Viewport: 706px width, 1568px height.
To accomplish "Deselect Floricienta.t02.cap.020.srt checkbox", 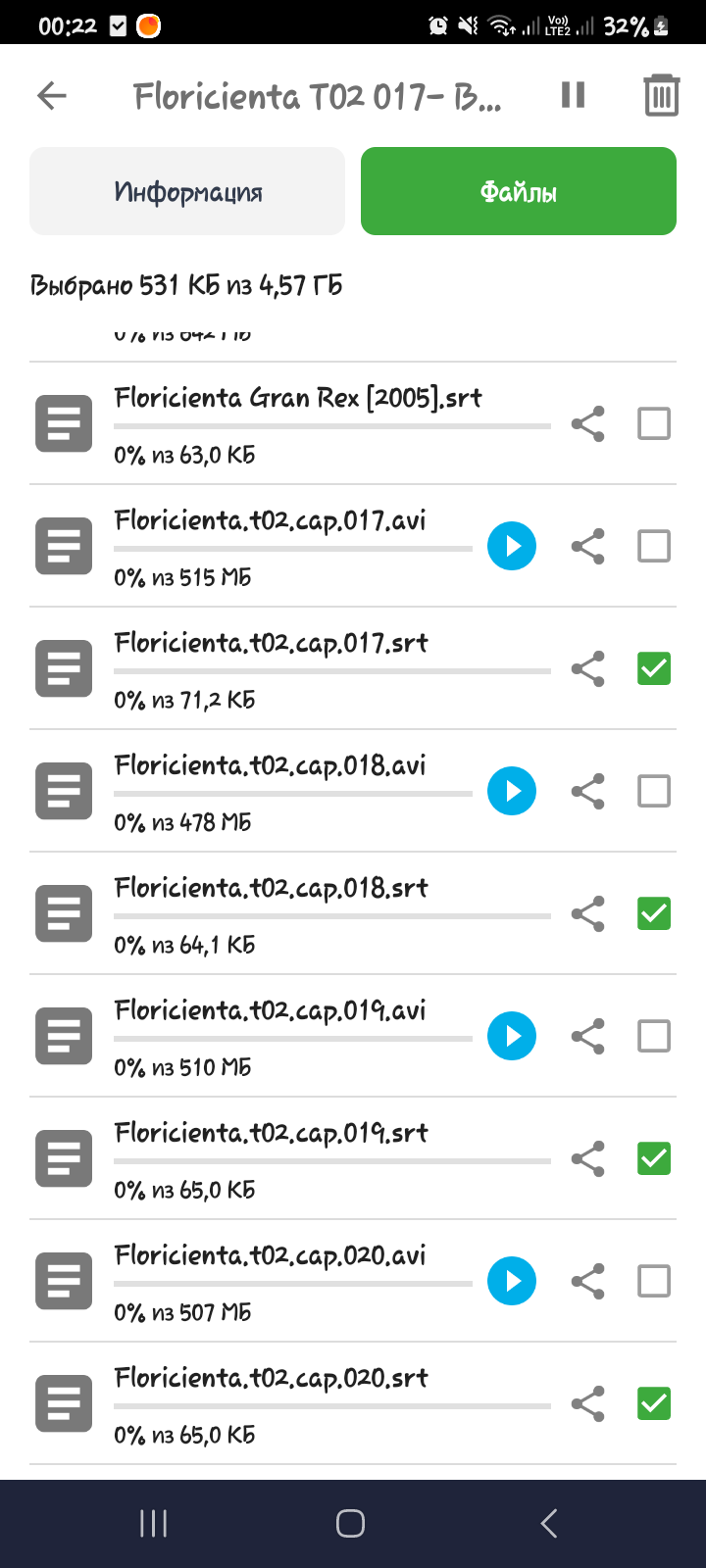I will tap(654, 1403).
